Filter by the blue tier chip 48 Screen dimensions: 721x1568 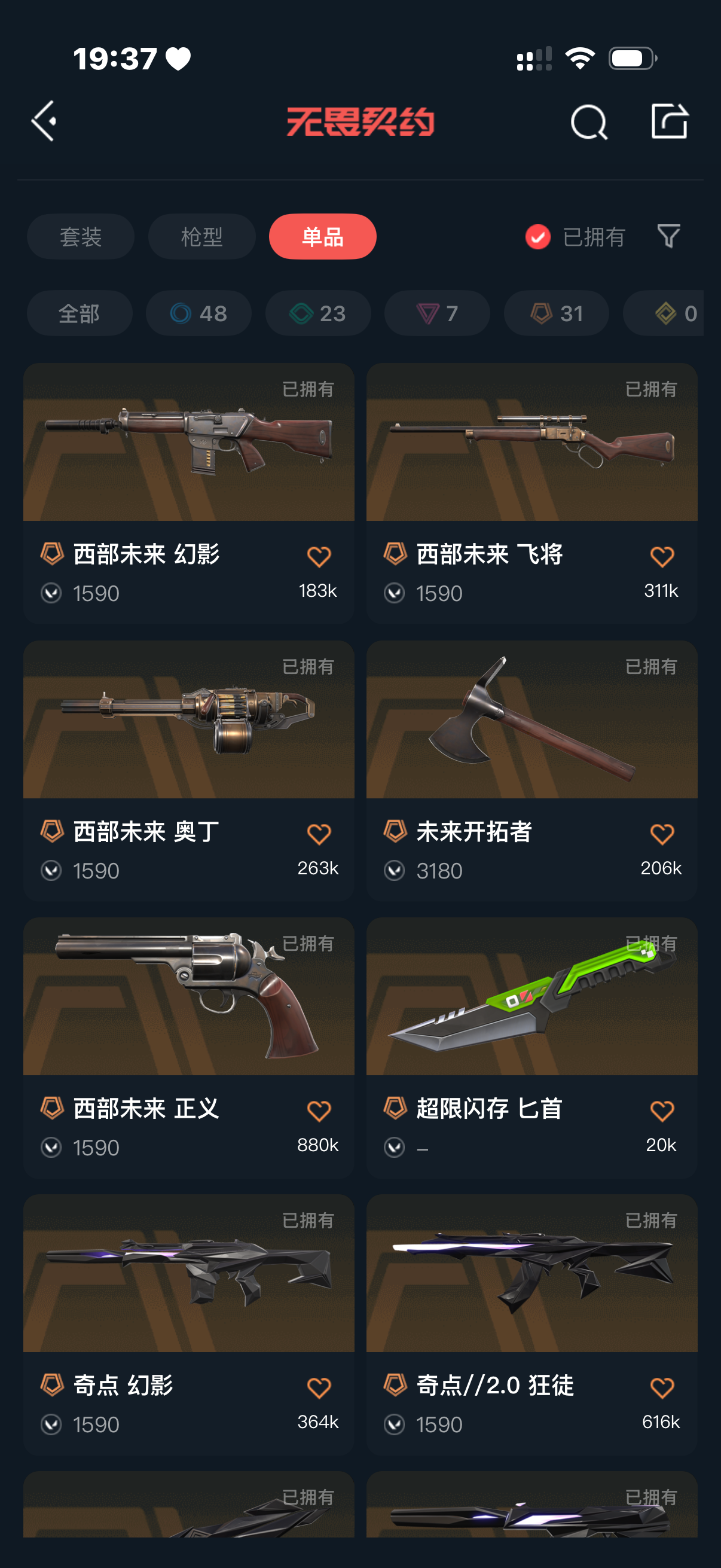click(x=198, y=313)
